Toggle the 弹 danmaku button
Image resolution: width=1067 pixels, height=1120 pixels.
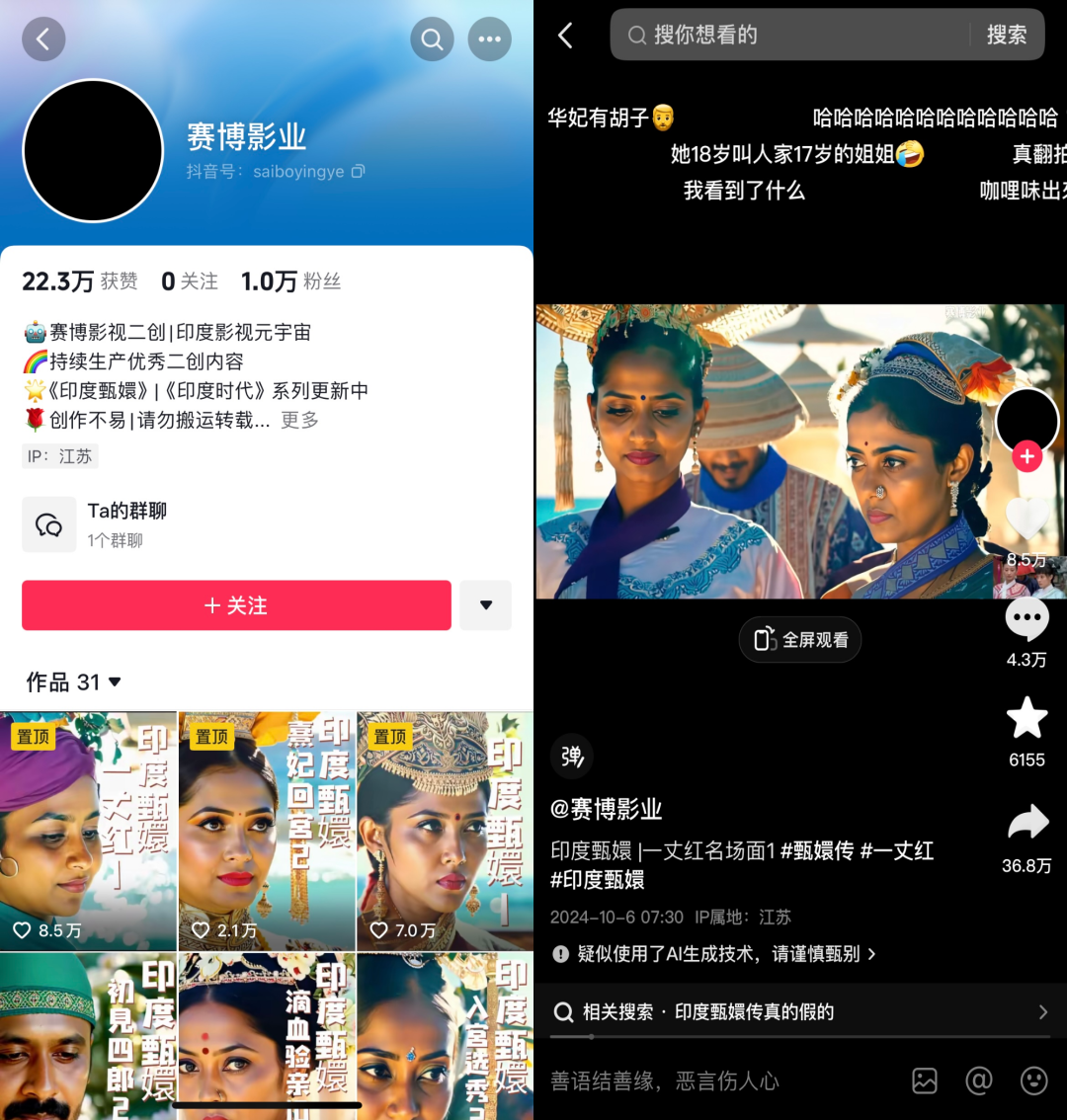coord(572,757)
